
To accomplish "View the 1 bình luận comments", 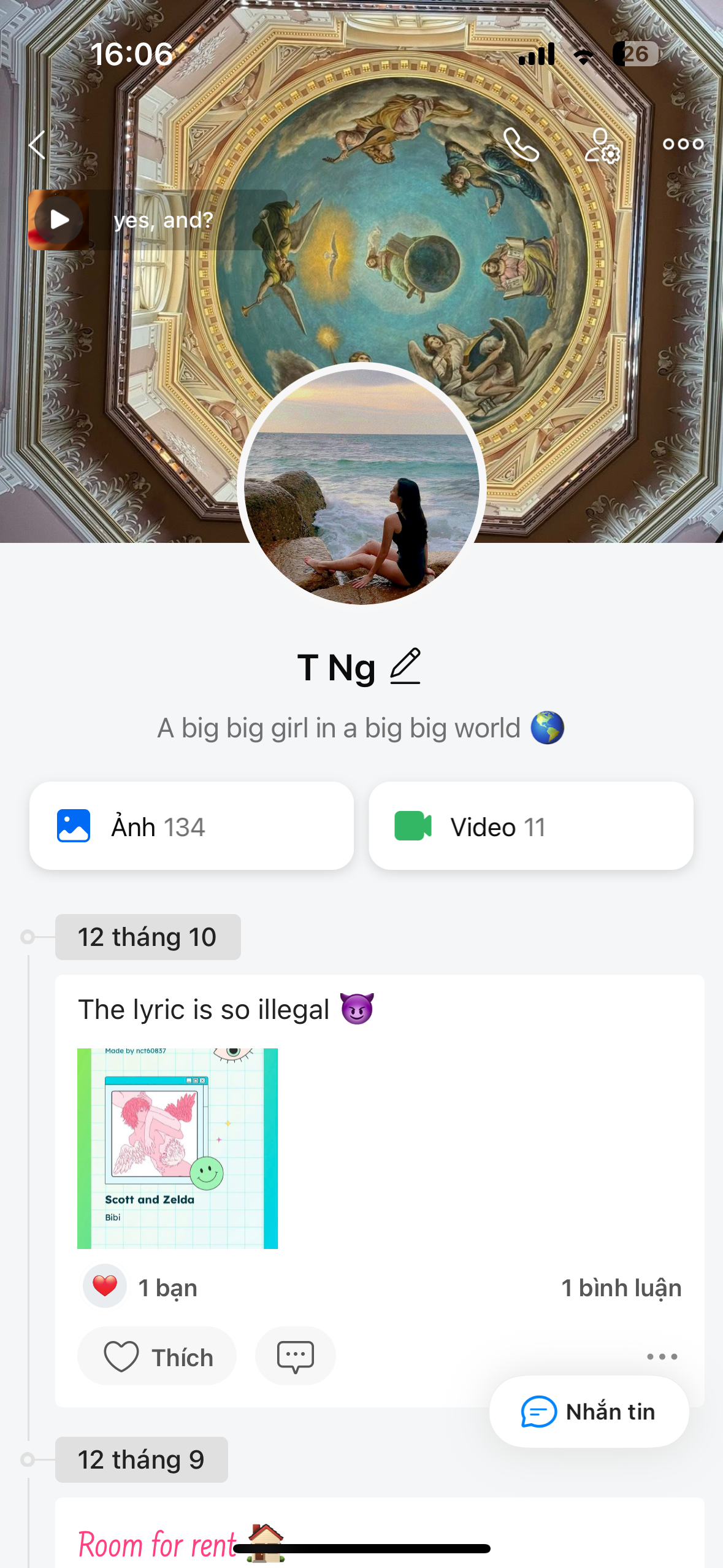I will [x=621, y=1288].
